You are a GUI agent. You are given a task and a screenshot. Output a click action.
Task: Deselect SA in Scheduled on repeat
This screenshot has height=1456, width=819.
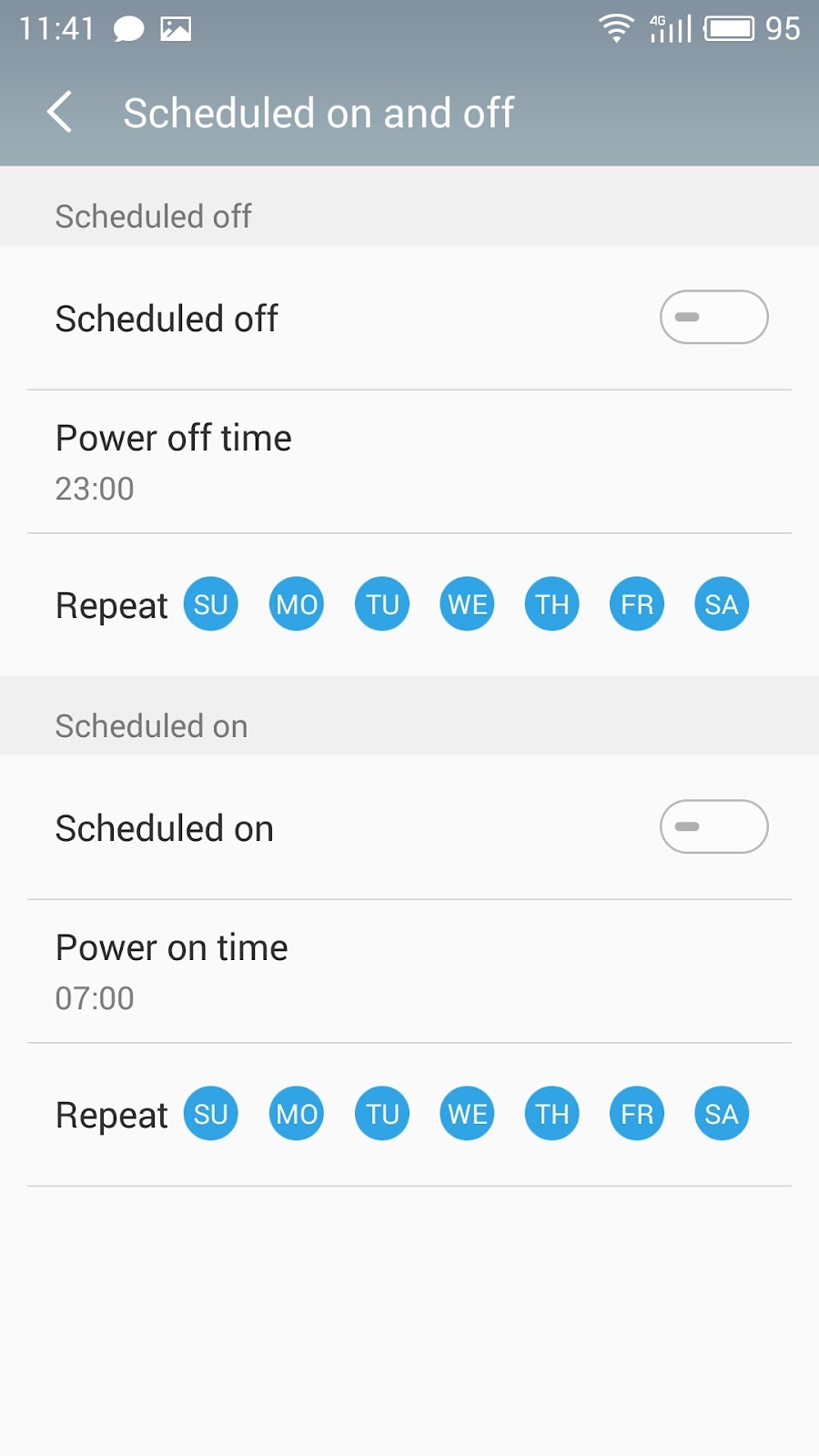pyautogui.click(x=722, y=1114)
